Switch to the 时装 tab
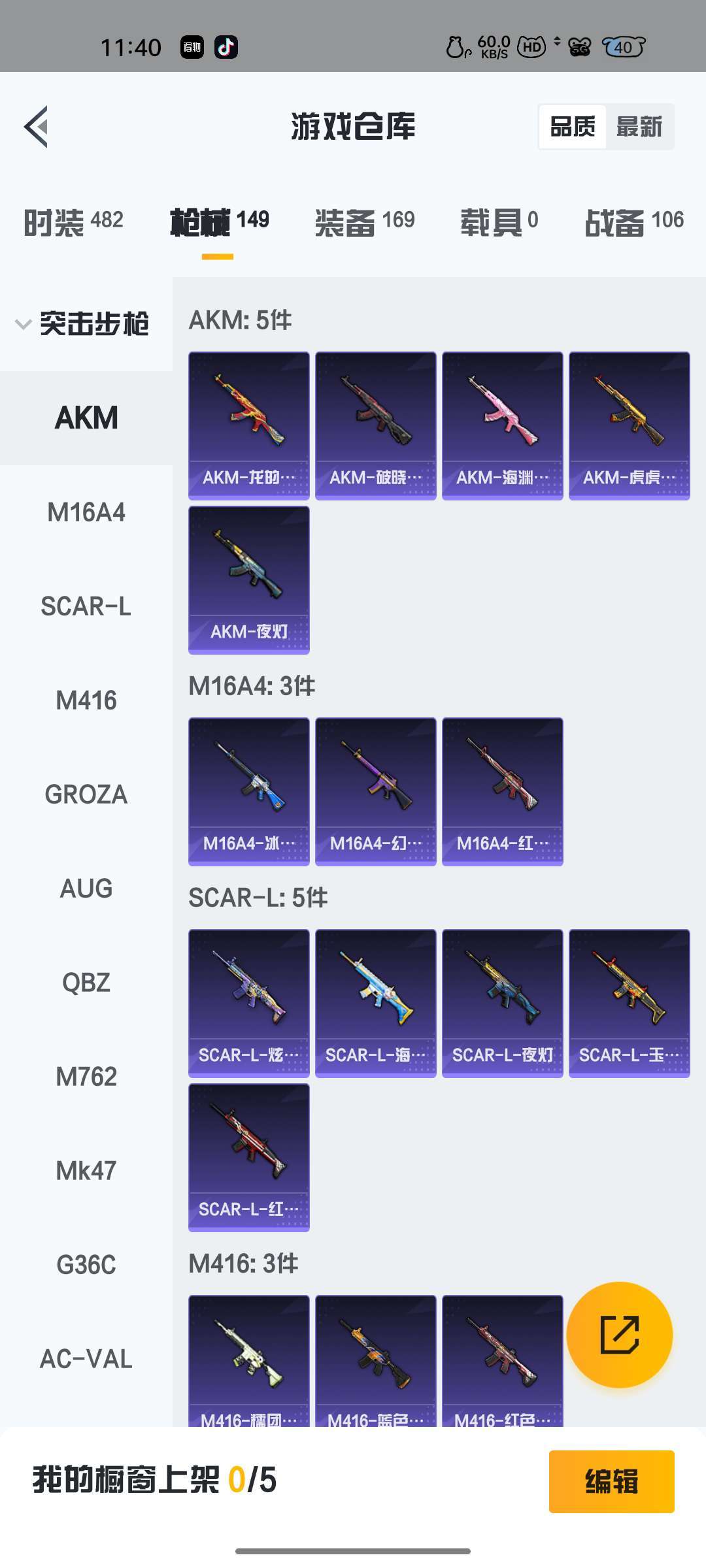This screenshot has height=1568, width=706. pos(73,222)
